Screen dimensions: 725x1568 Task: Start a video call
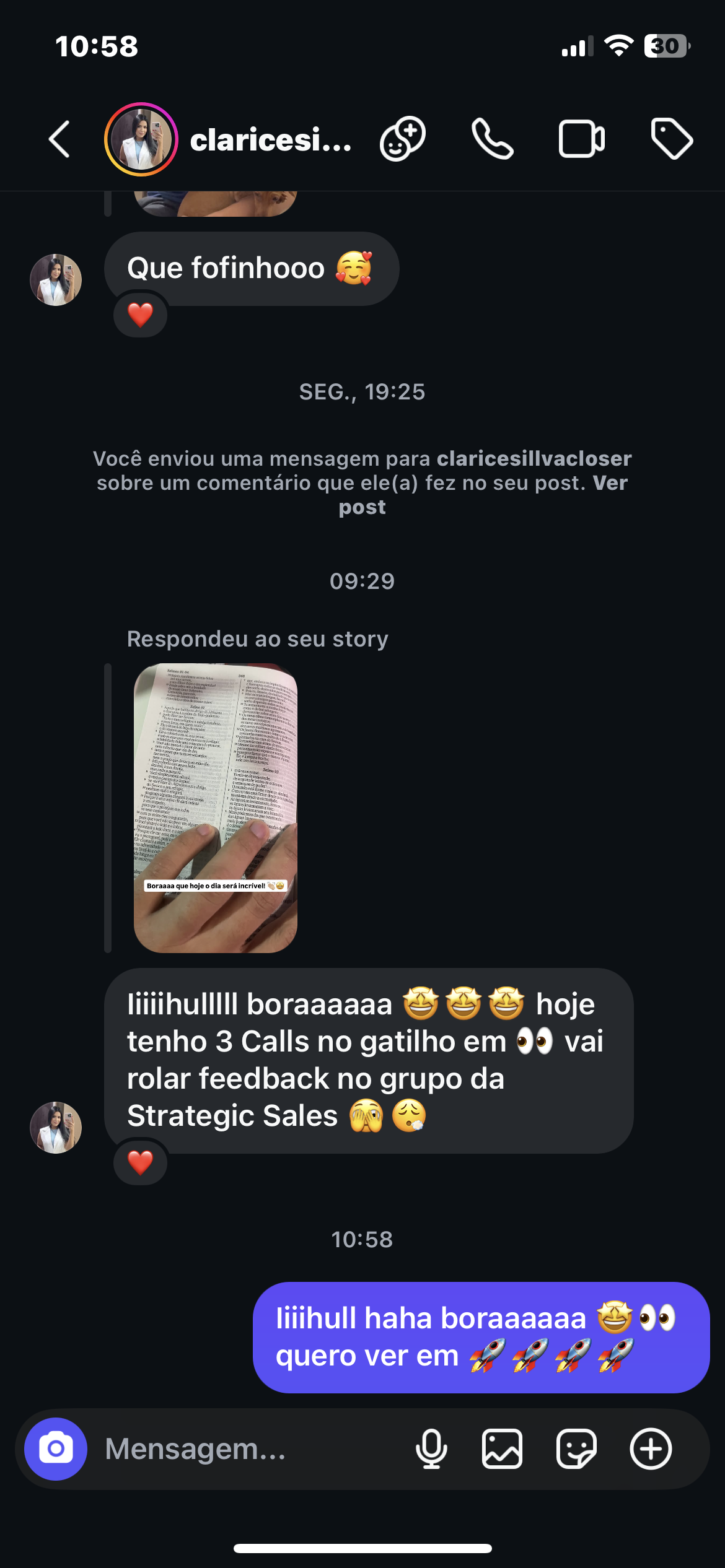[x=581, y=139]
